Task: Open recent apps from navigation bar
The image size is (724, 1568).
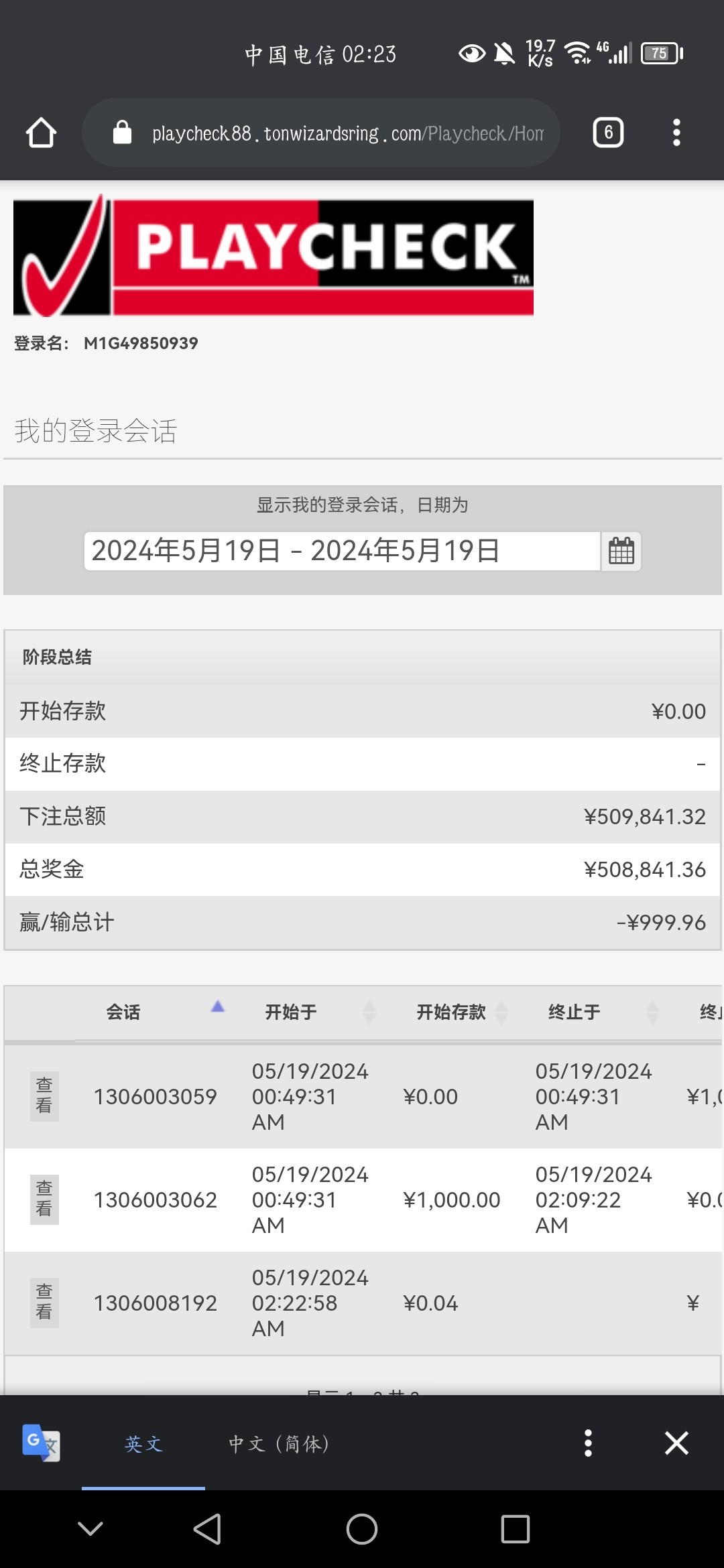Action: click(516, 1528)
